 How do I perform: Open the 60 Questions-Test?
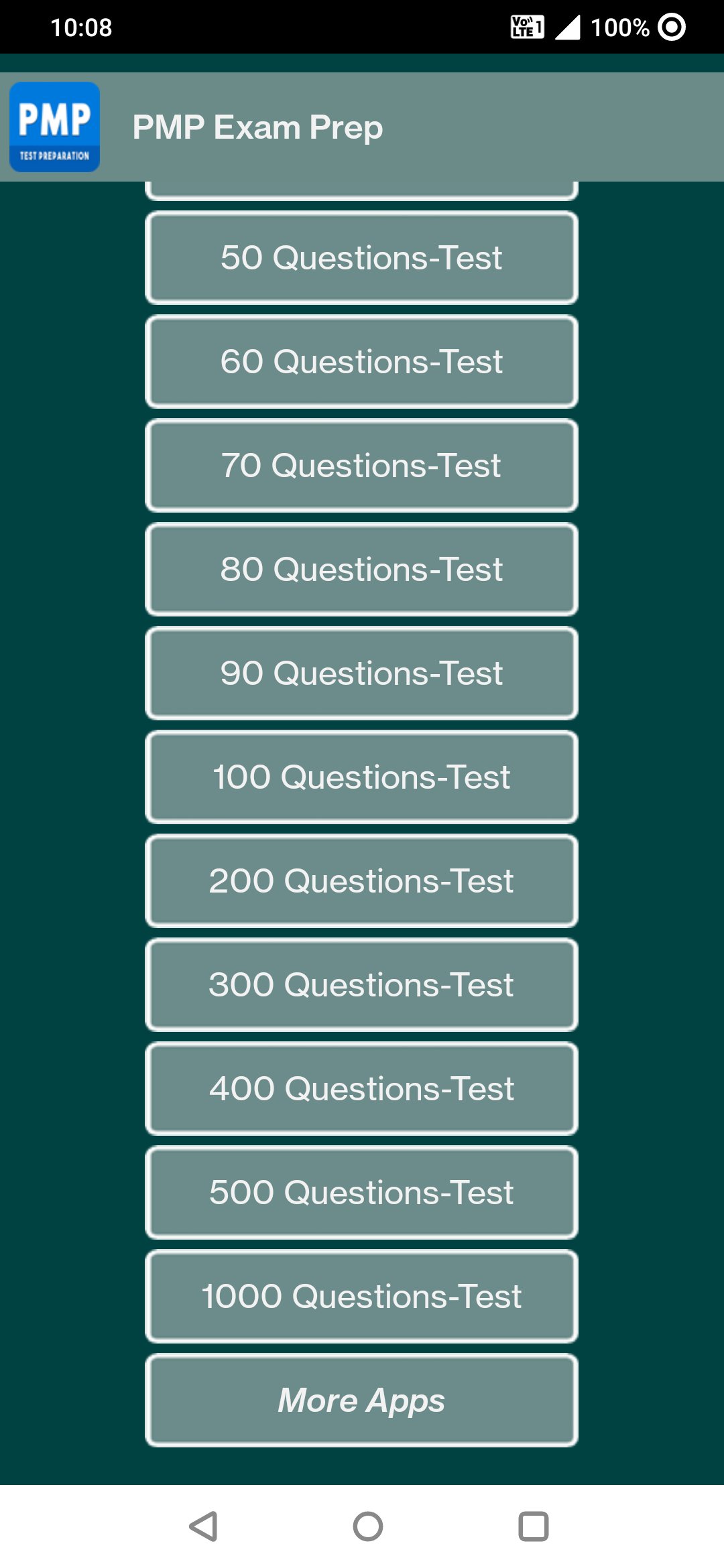coord(361,362)
